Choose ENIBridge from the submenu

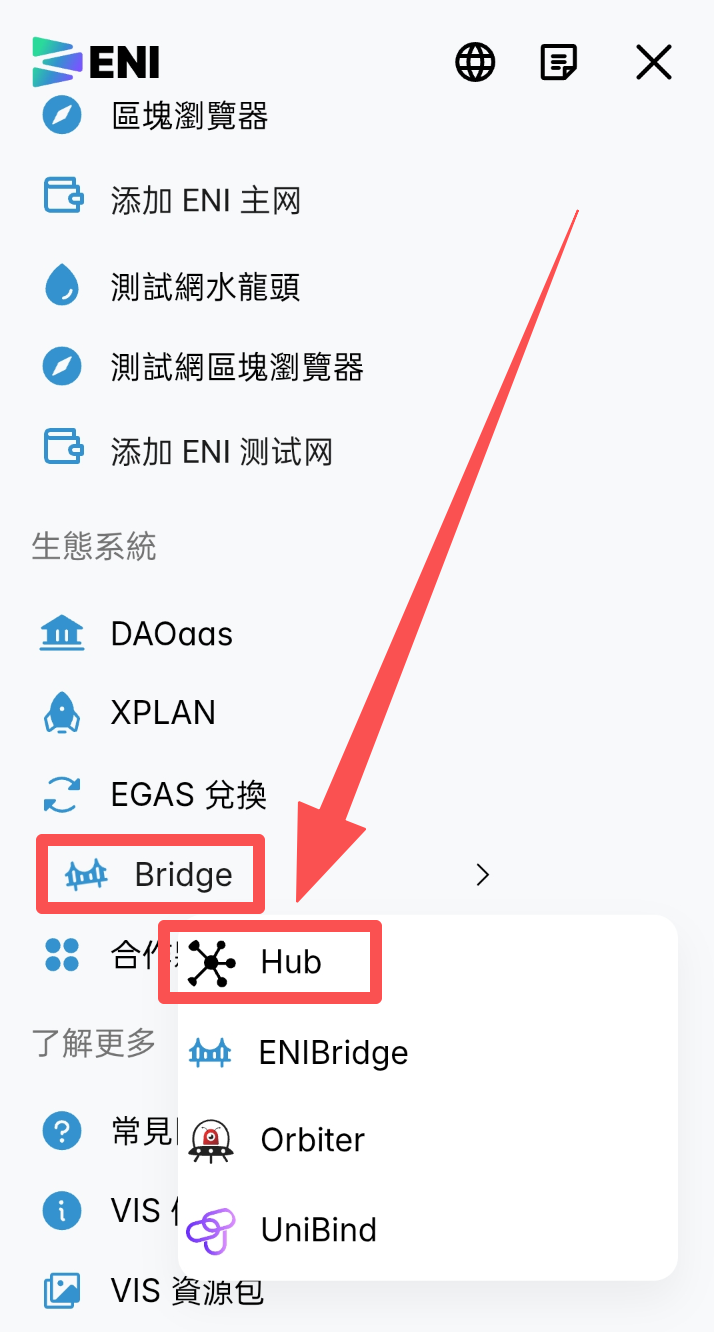tap(333, 1052)
